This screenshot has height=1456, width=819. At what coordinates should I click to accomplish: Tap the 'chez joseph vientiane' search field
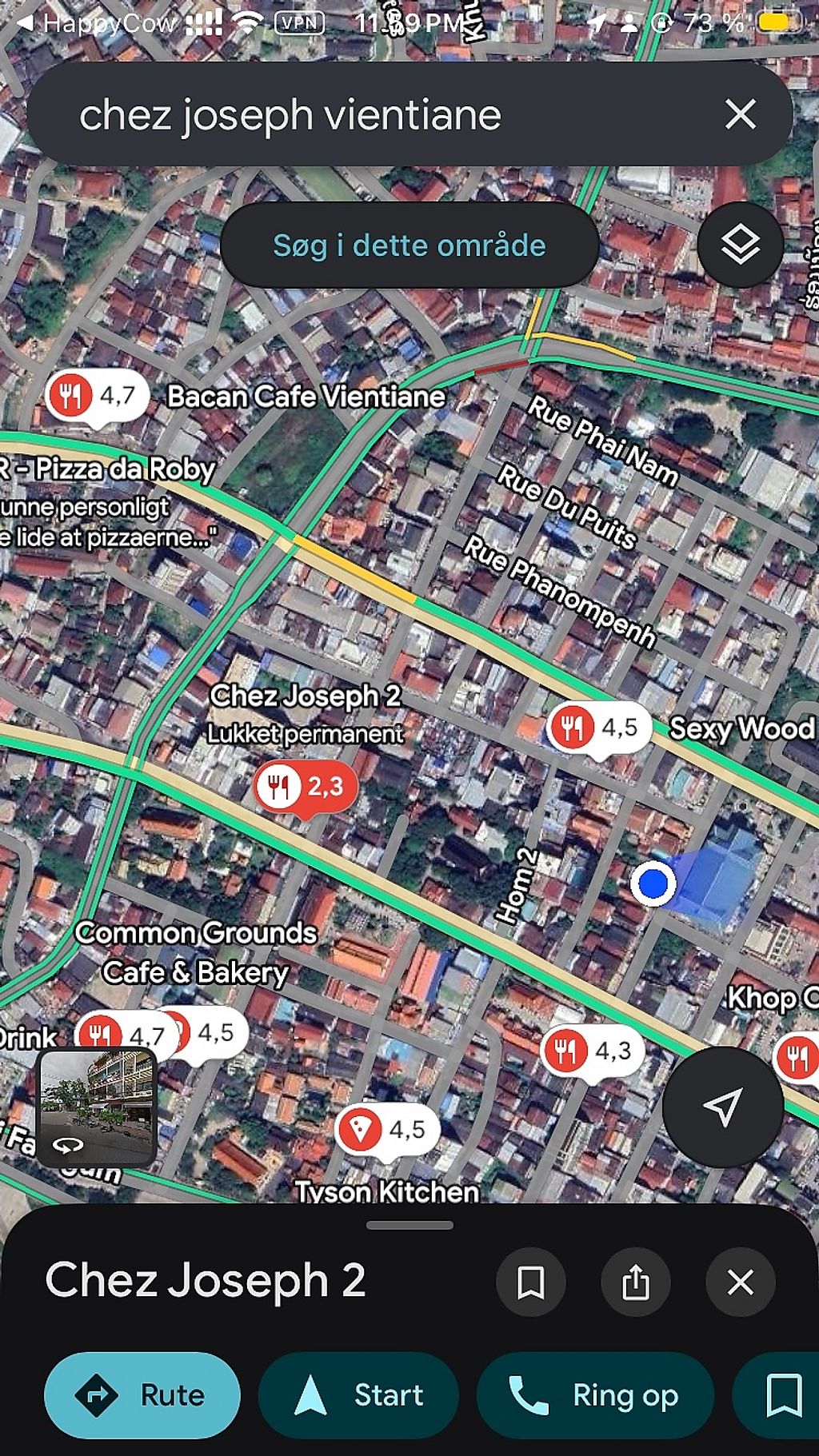click(360, 114)
